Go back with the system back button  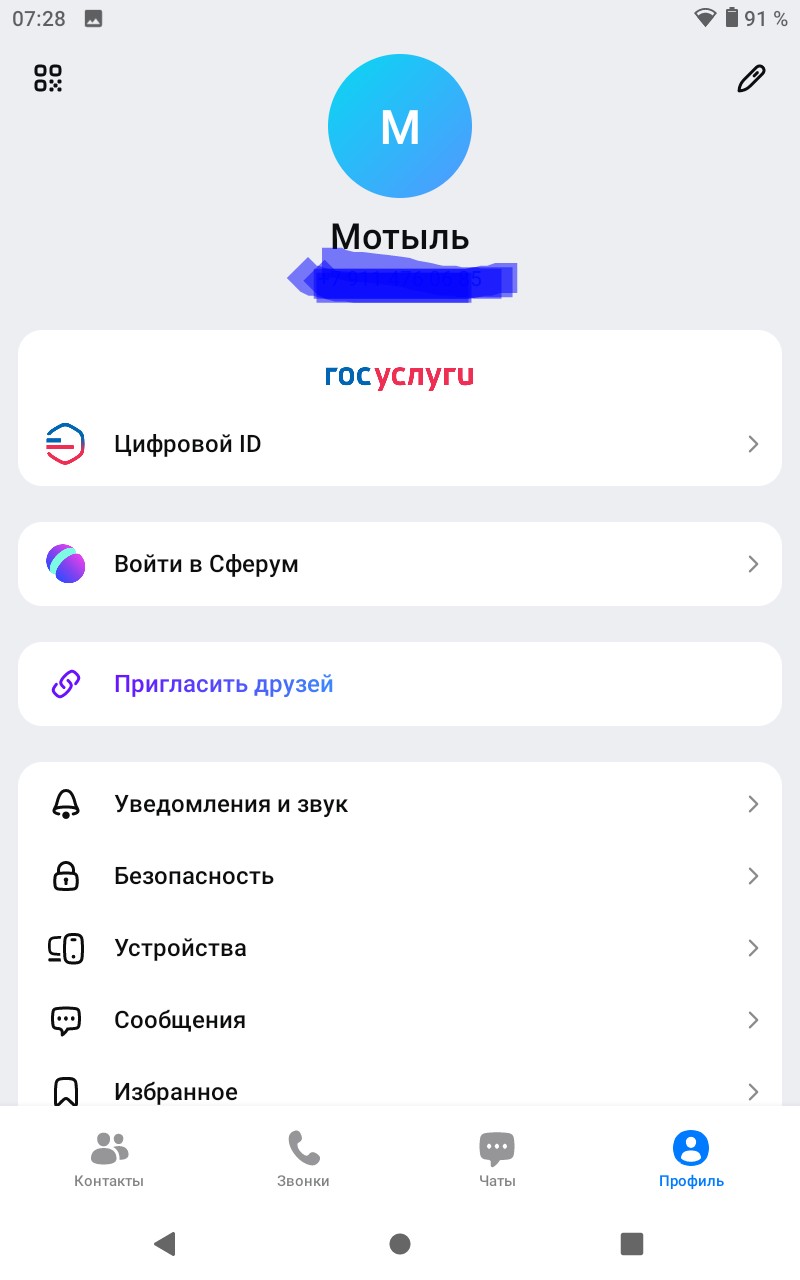click(x=165, y=1243)
